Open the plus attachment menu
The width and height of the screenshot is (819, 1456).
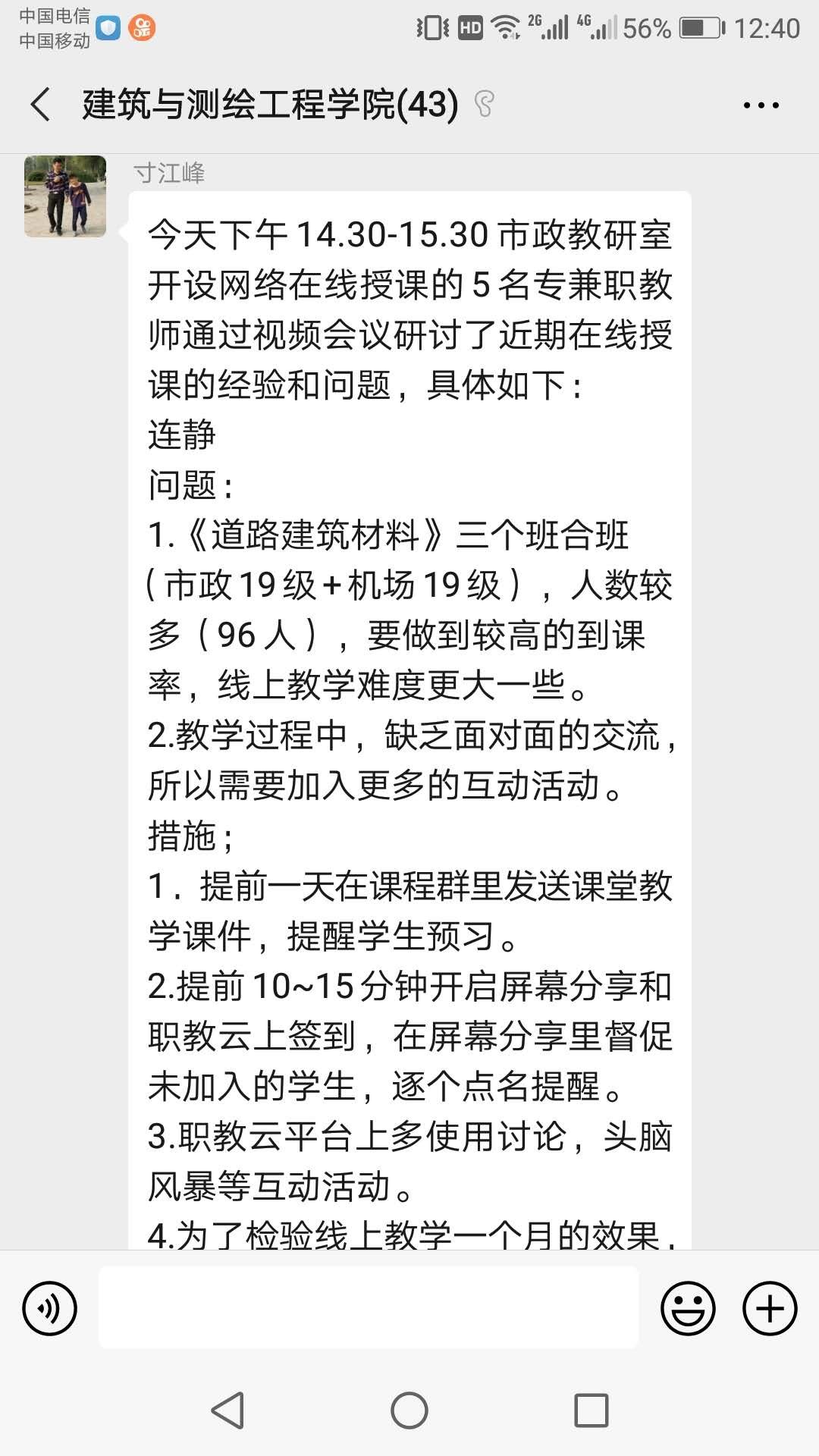pyautogui.click(x=770, y=1308)
